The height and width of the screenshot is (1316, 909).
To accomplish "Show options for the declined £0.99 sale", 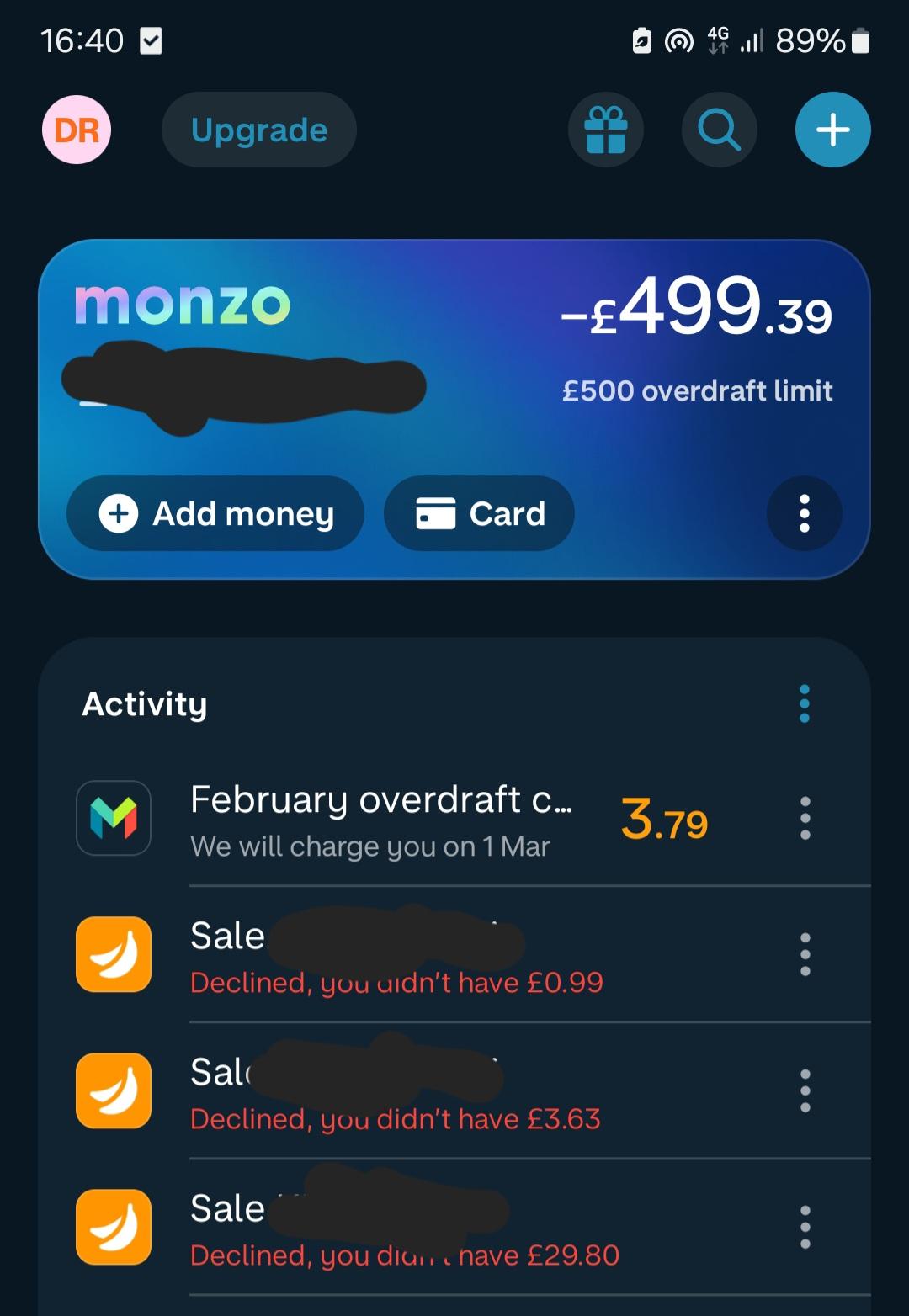I will [x=805, y=954].
